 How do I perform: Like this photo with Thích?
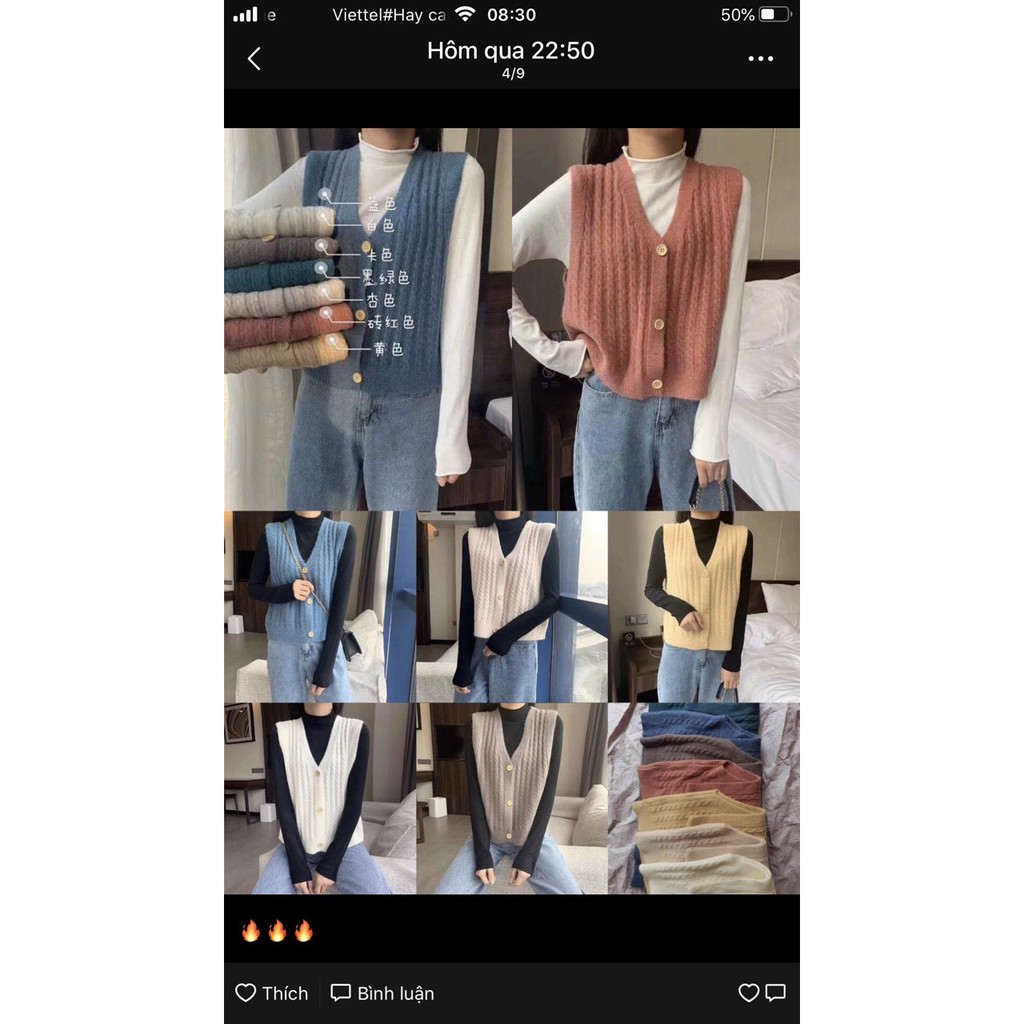pos(271,993)
